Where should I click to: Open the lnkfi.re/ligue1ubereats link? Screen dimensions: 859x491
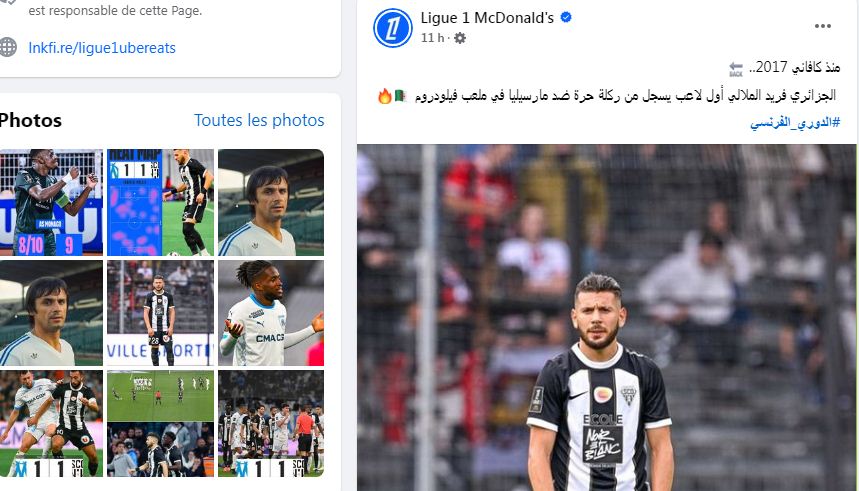pos(102,47)
